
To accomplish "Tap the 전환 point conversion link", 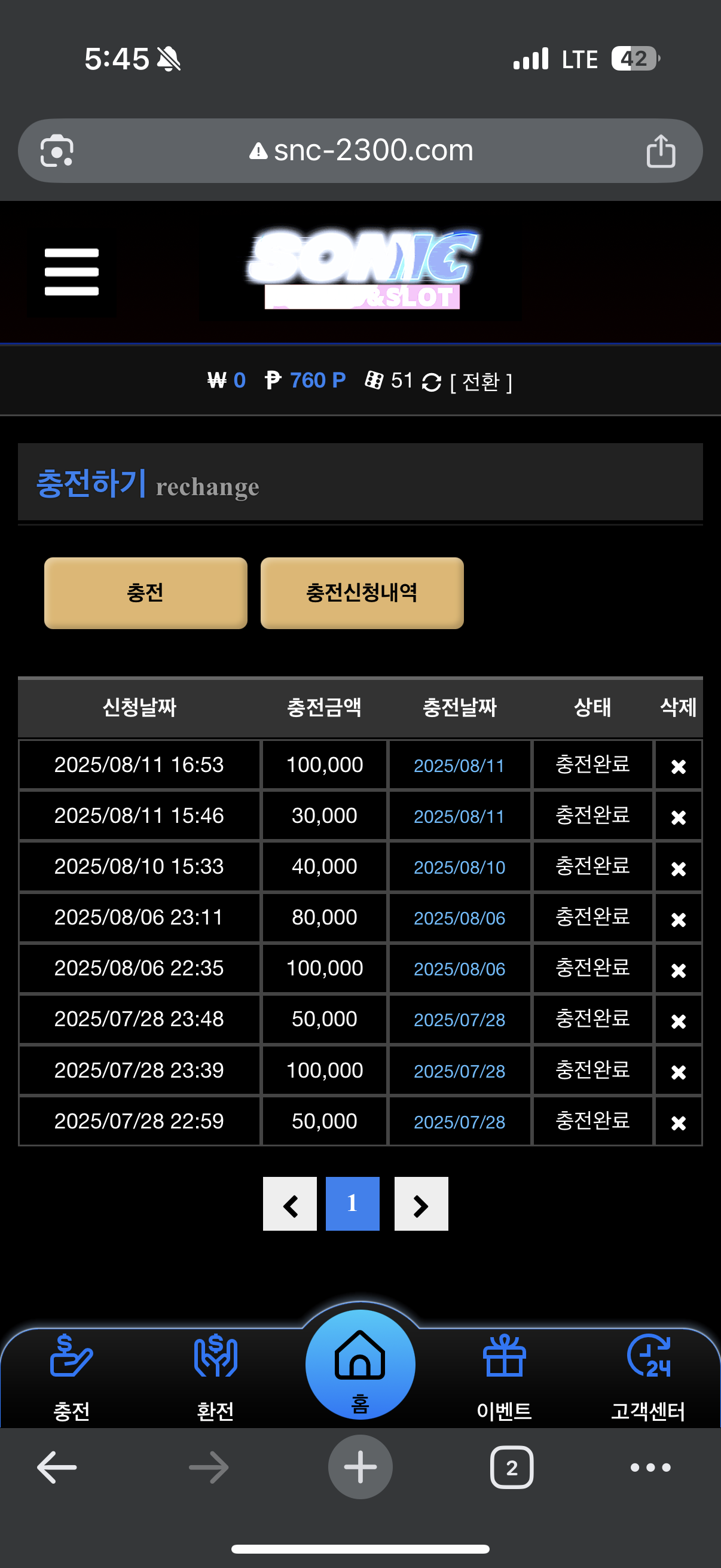I will point(481,382).
